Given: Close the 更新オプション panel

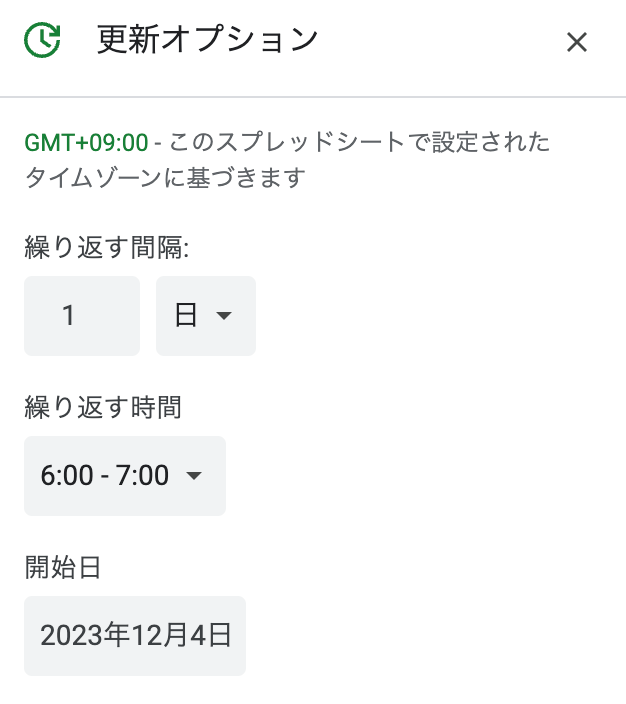Looking at the screenshot, I should [576, 42].
